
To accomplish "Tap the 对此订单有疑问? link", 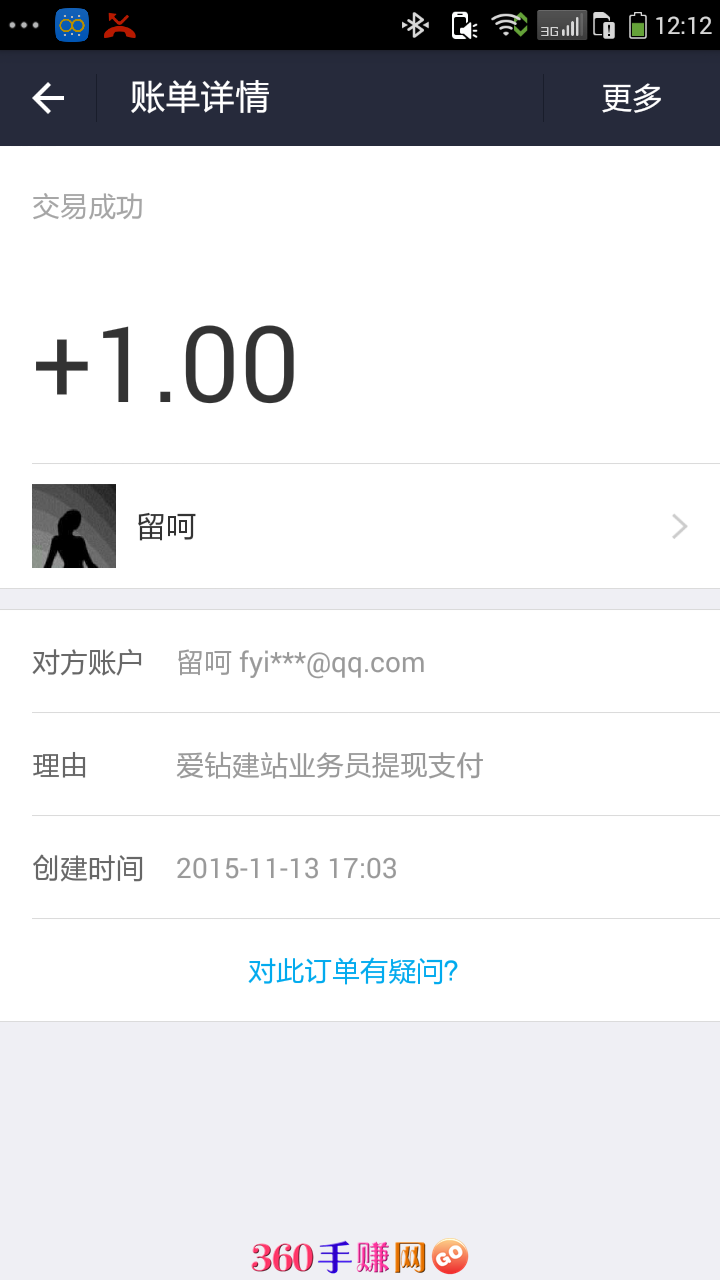I will pyautogui.click(x=353, y=971).
